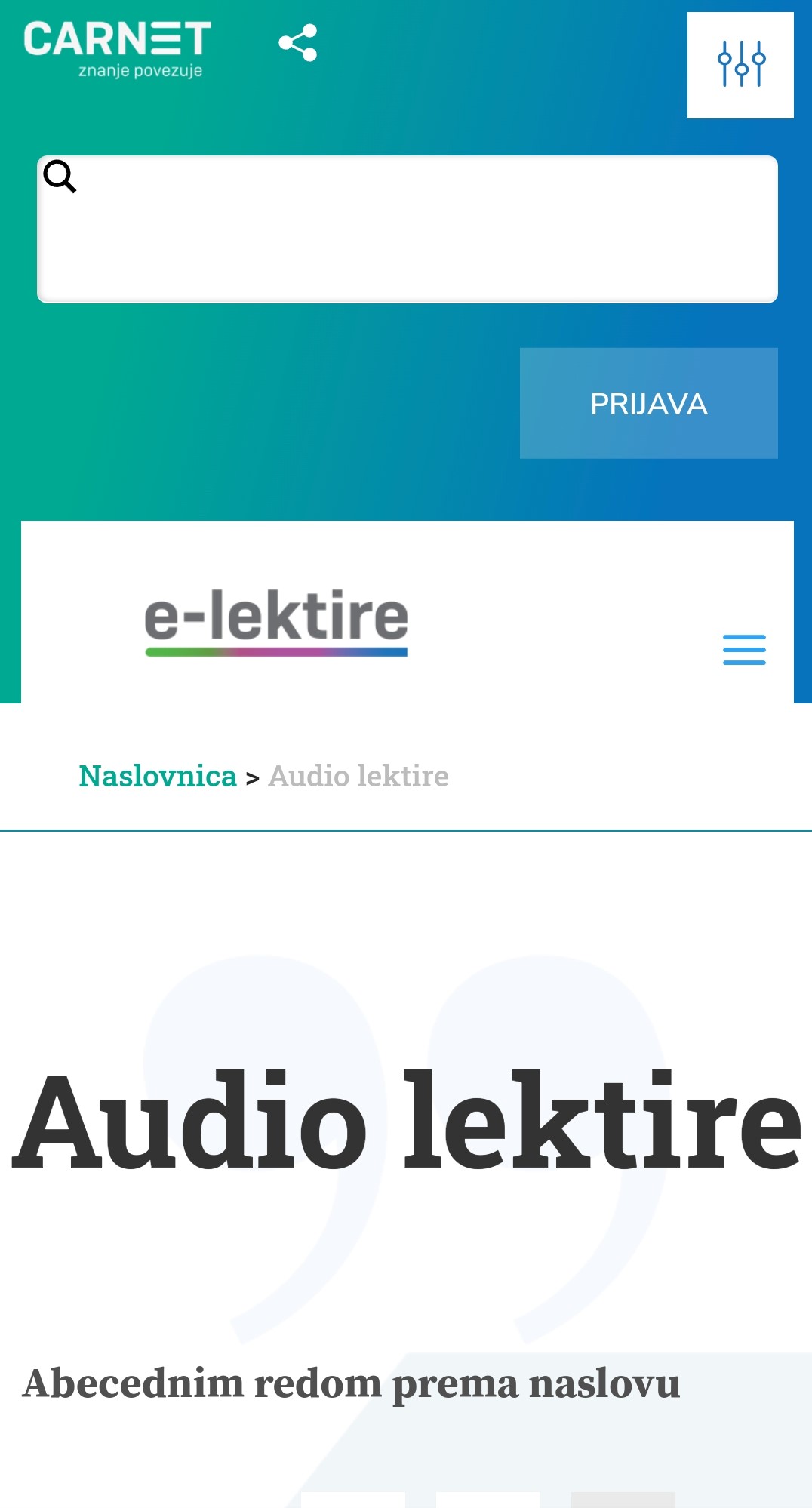Tap the PRIJAVA login button
812x1508 pixels.
pyautogui.click(x=648, y=403)
